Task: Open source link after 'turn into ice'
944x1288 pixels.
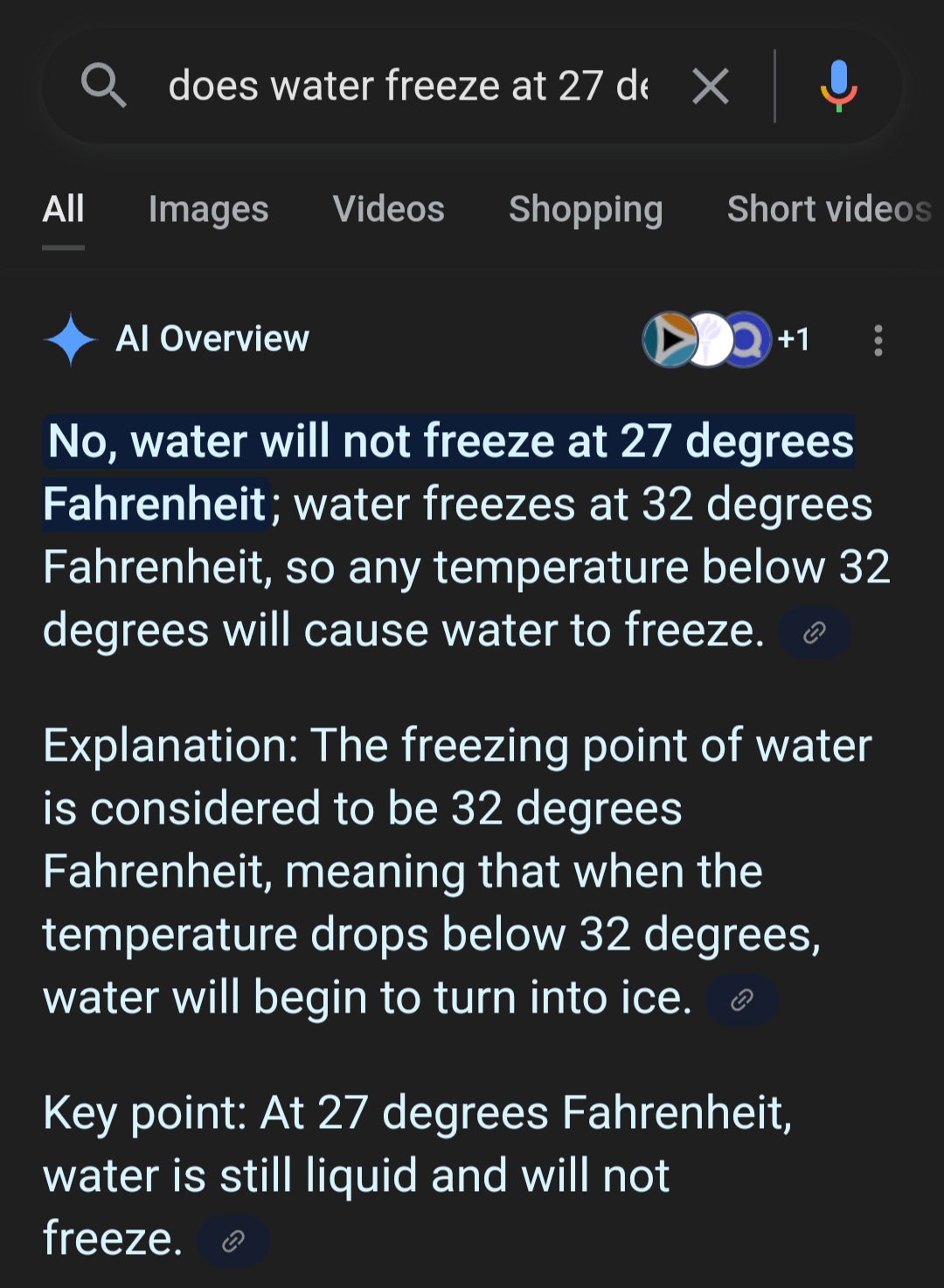Action: click(741, 999)
